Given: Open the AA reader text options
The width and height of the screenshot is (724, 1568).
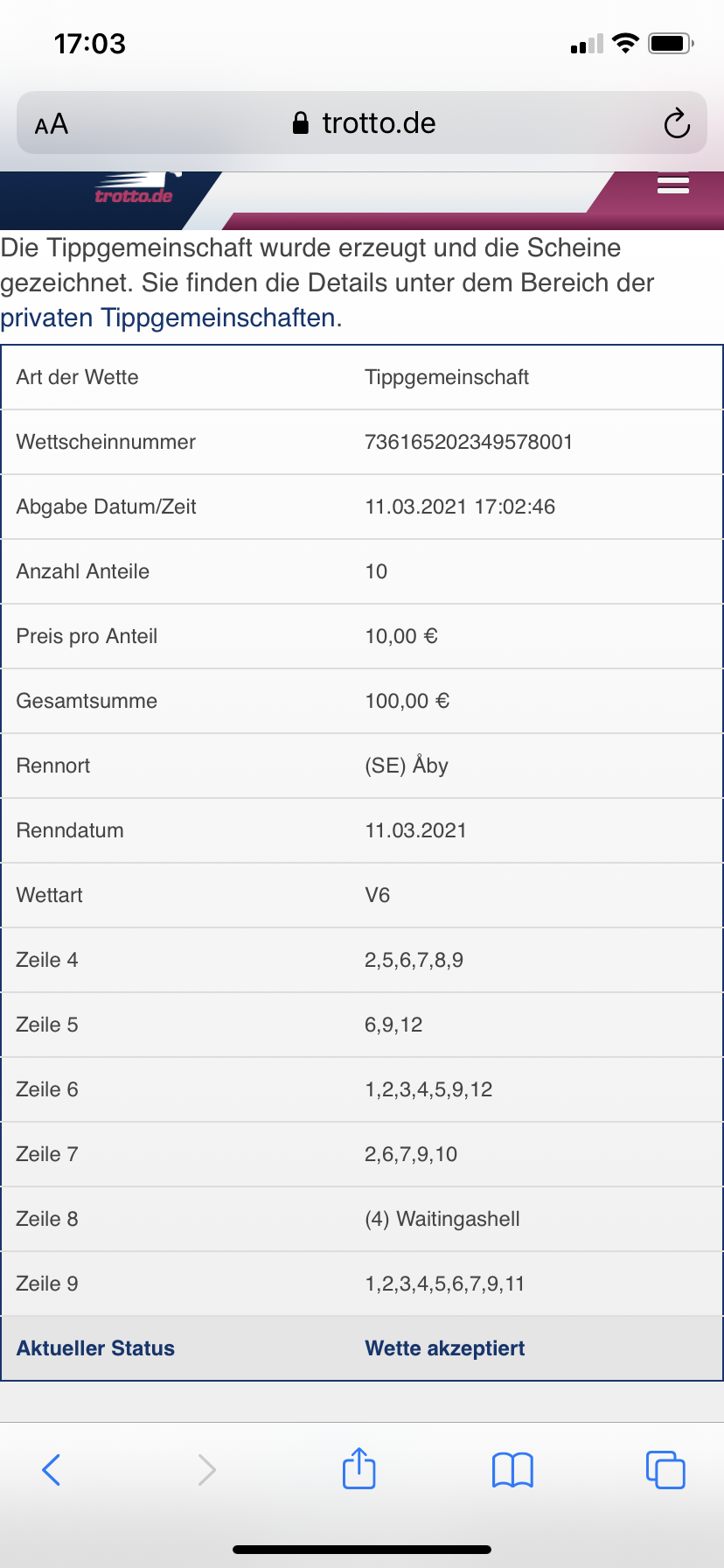Looking at the screenshot, I should [x=52, y=124].
